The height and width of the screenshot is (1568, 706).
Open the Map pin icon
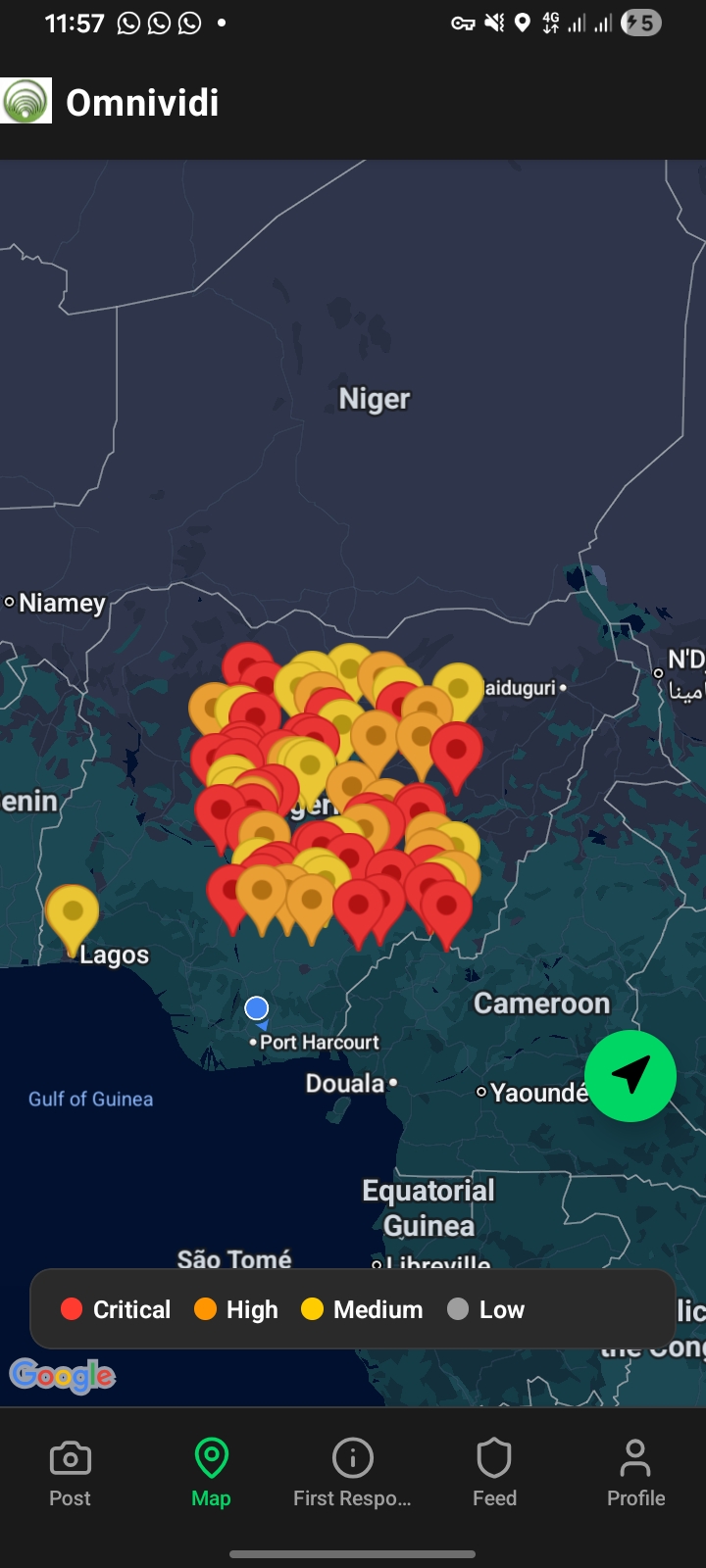211,1457
